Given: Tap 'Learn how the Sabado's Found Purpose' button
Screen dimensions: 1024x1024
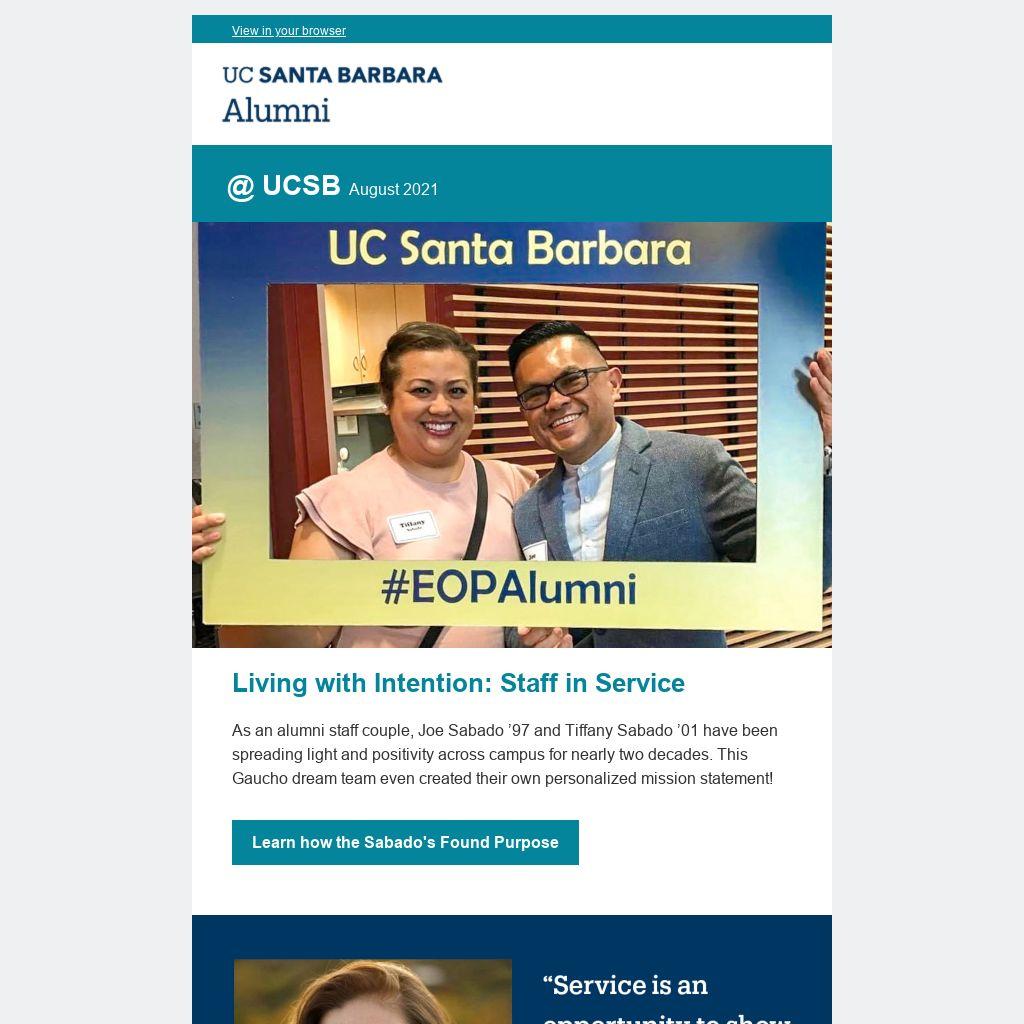Looking at the screenshot, I should pos(405,842).
